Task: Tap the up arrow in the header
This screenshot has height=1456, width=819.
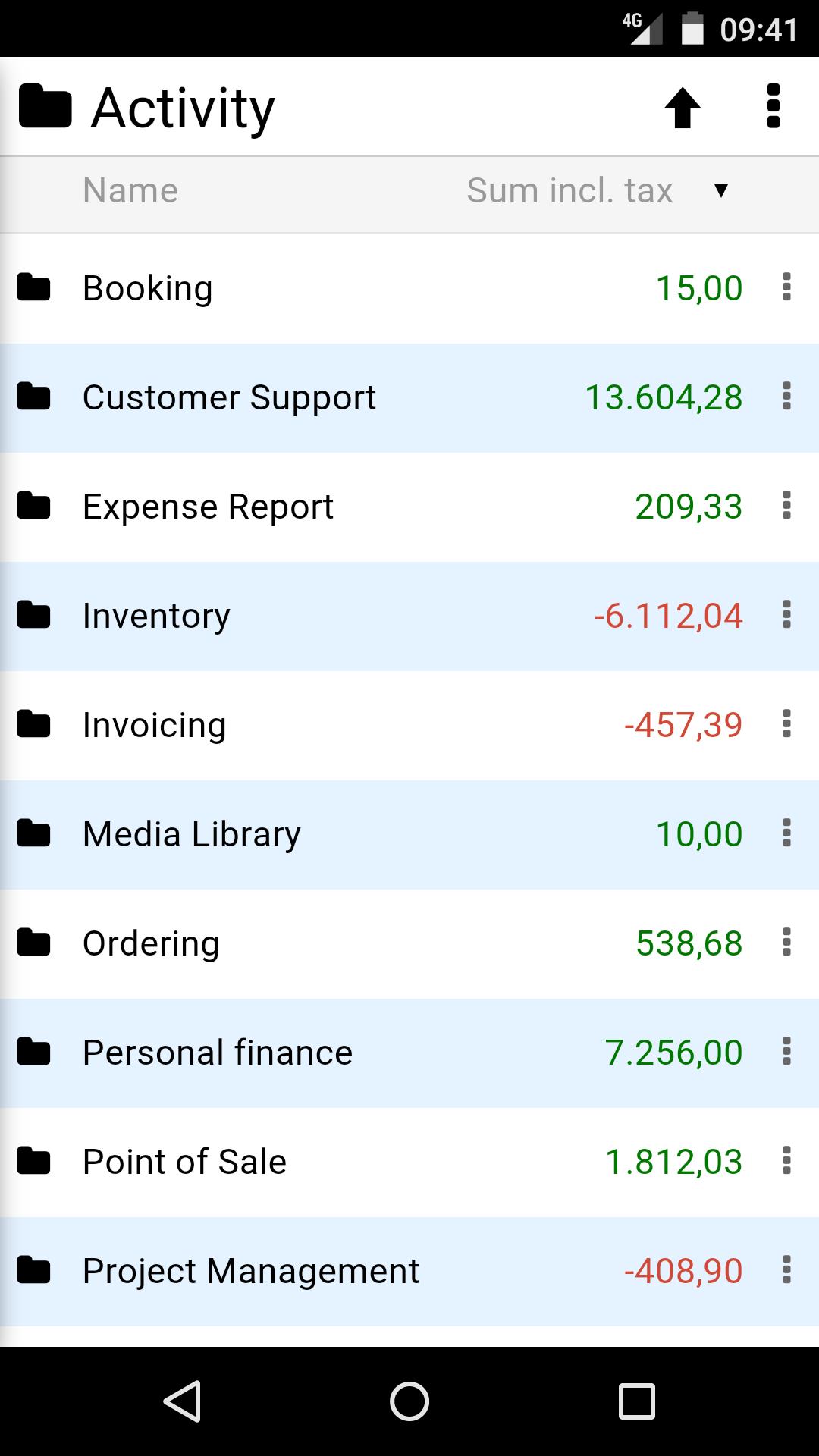Action: 682,108
